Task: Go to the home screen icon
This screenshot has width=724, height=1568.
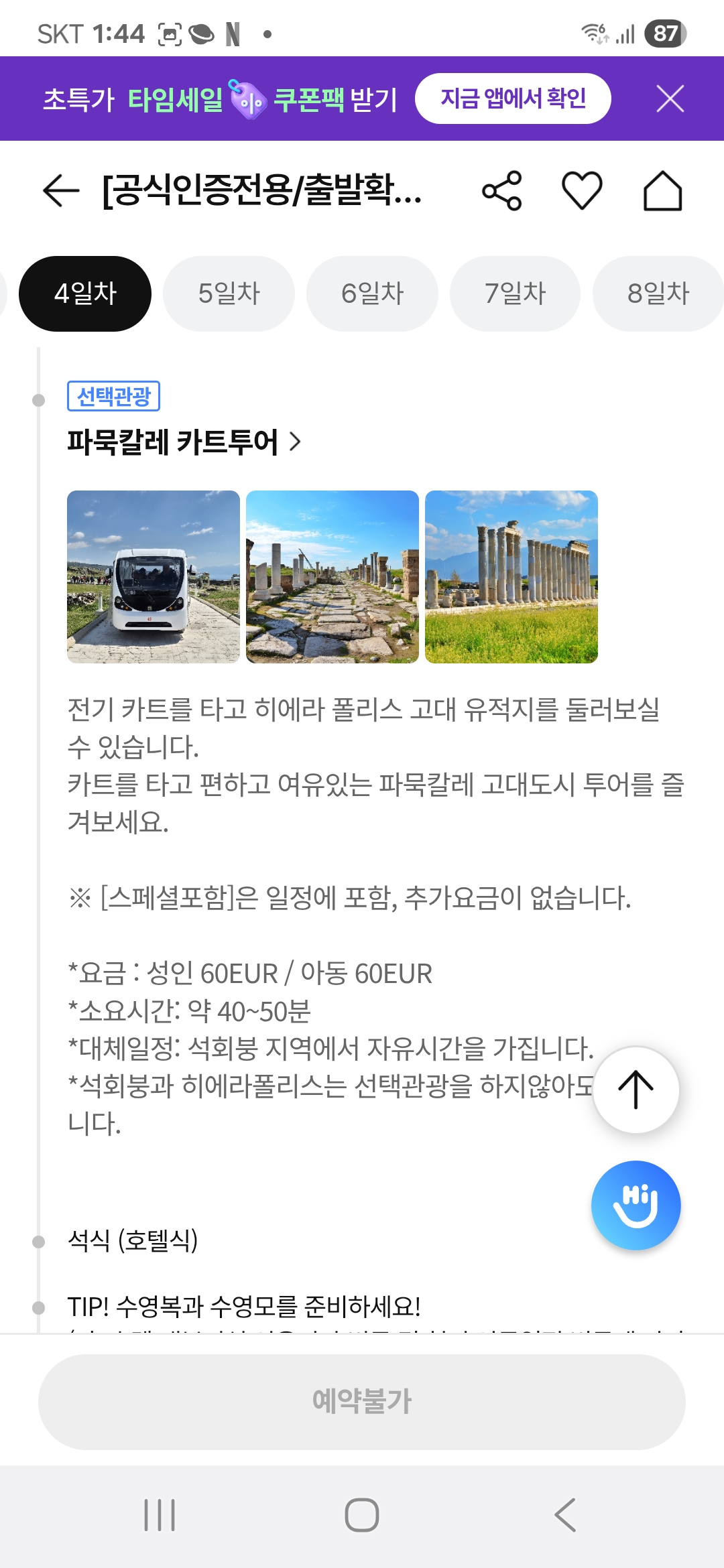Action: tap(662, 191)
